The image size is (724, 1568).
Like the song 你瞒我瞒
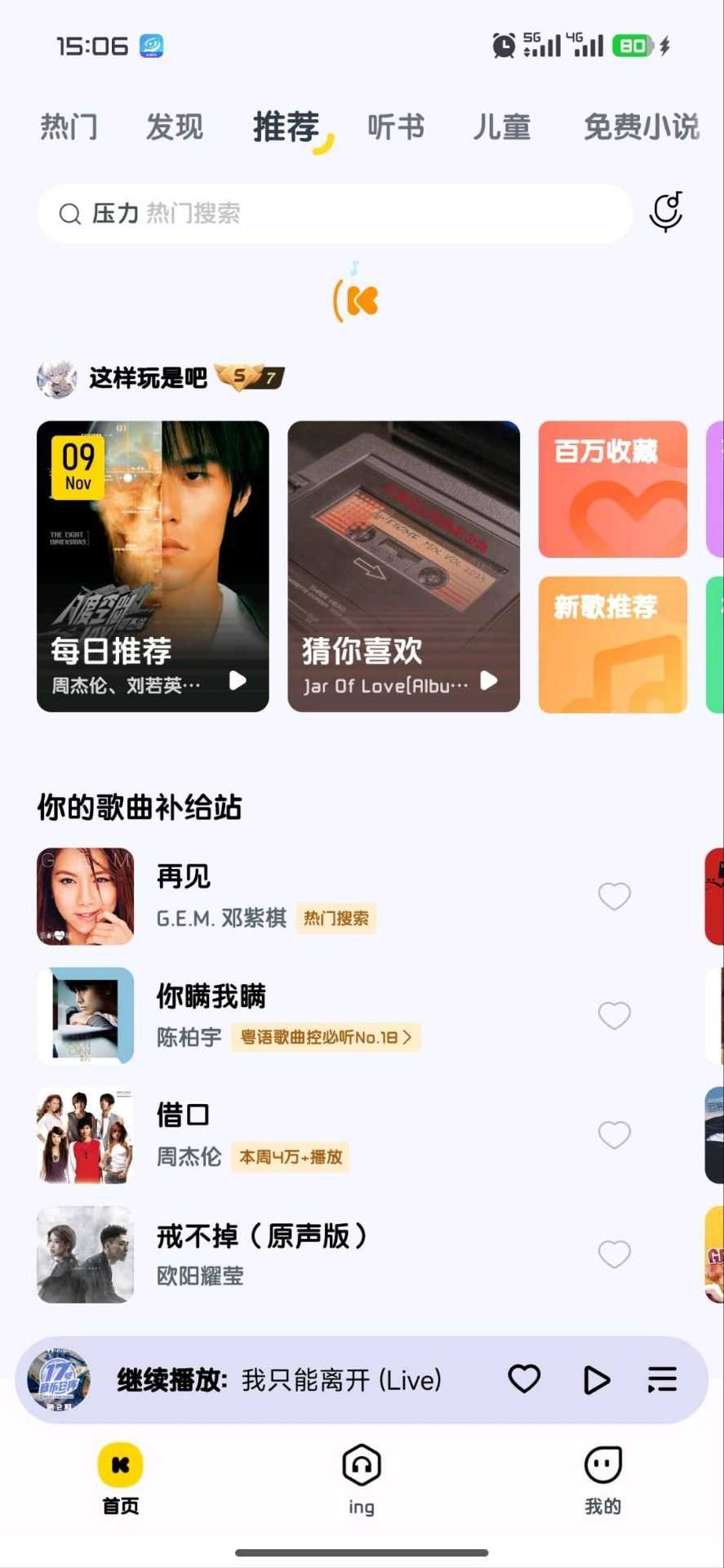pyautogui.click(x=614, y=1015)
